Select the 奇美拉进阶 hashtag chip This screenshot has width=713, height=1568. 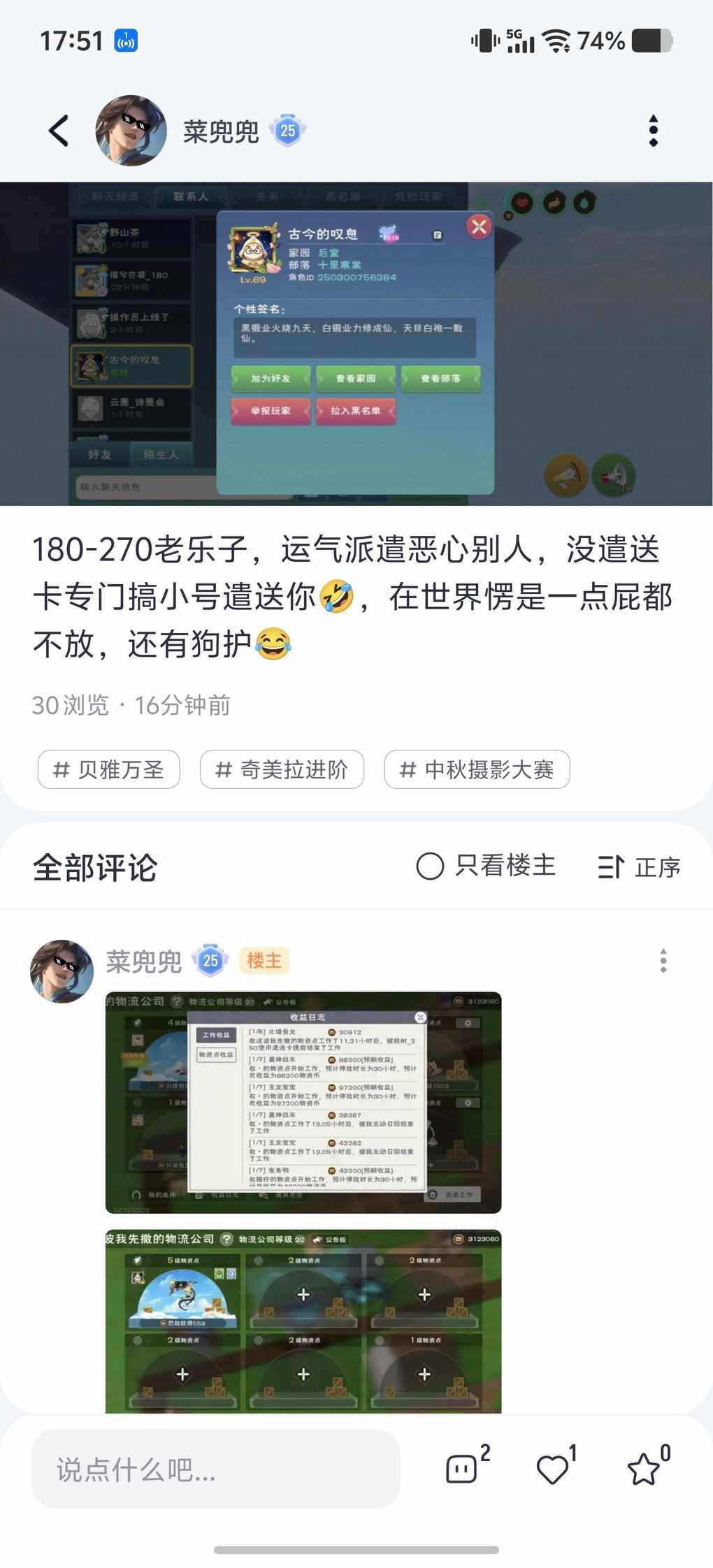[x=282, y=769]
